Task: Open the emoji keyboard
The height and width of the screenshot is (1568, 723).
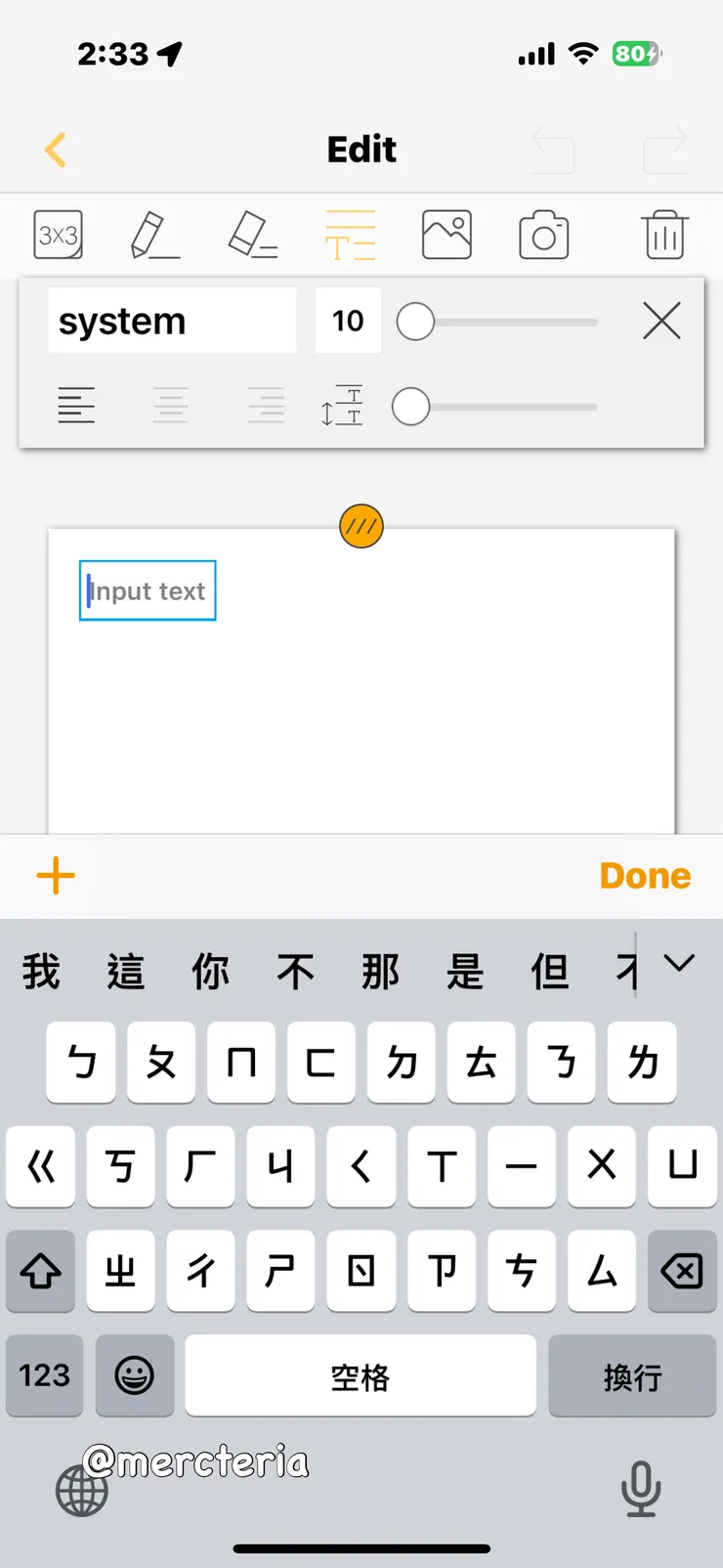Action: [134, 1376]
